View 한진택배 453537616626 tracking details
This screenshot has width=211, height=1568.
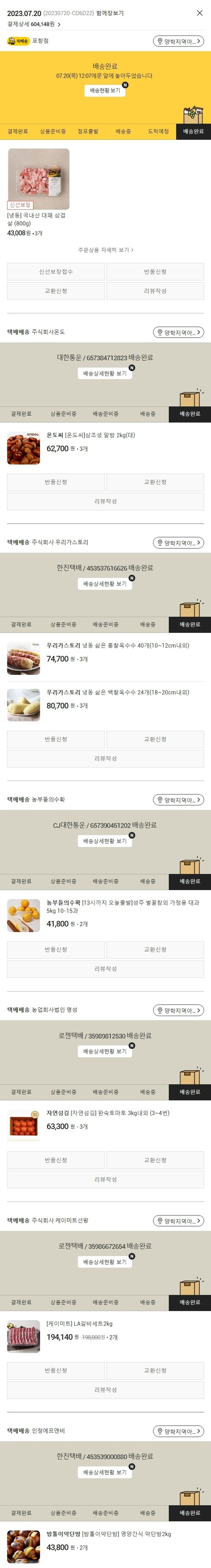tap(105, 584)
